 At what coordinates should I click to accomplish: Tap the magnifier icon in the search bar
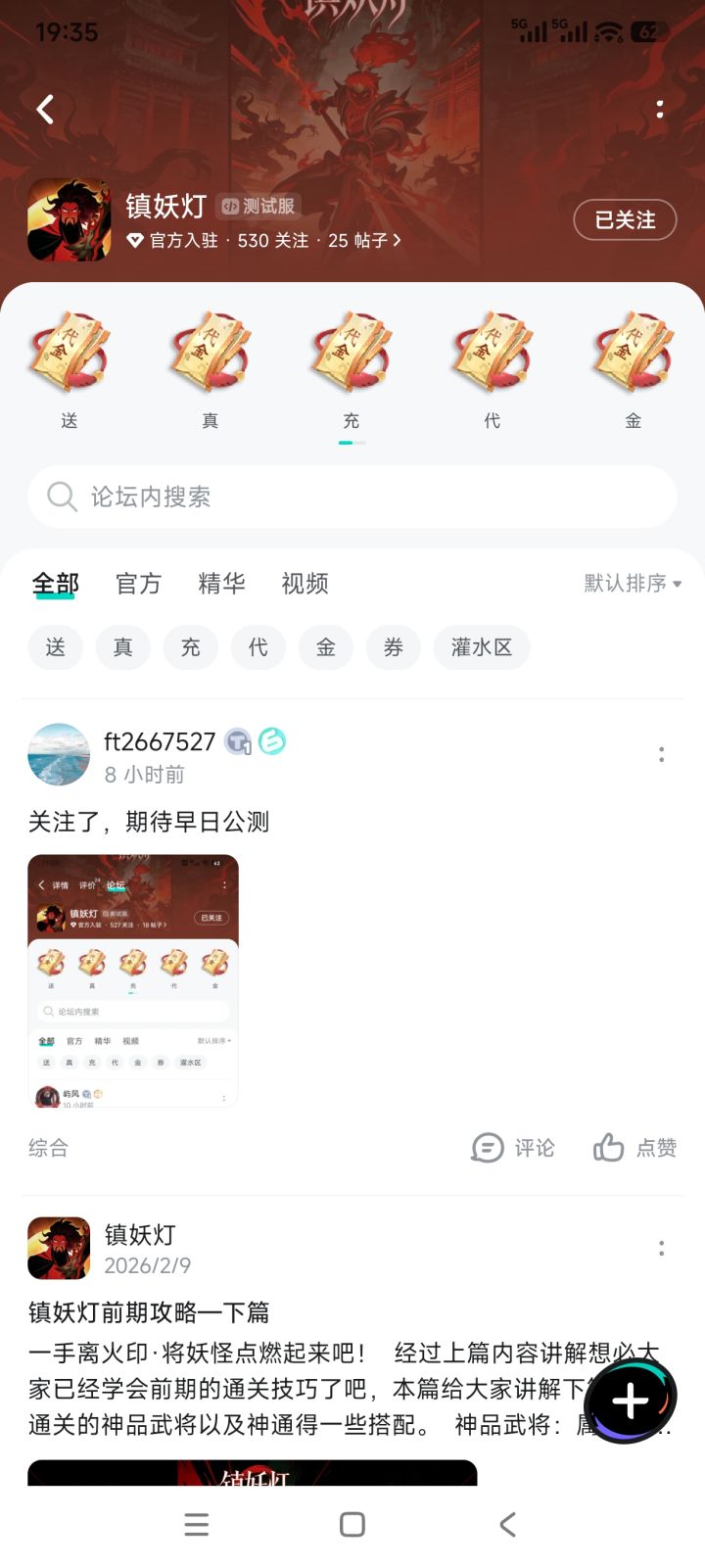click(62, 497)
